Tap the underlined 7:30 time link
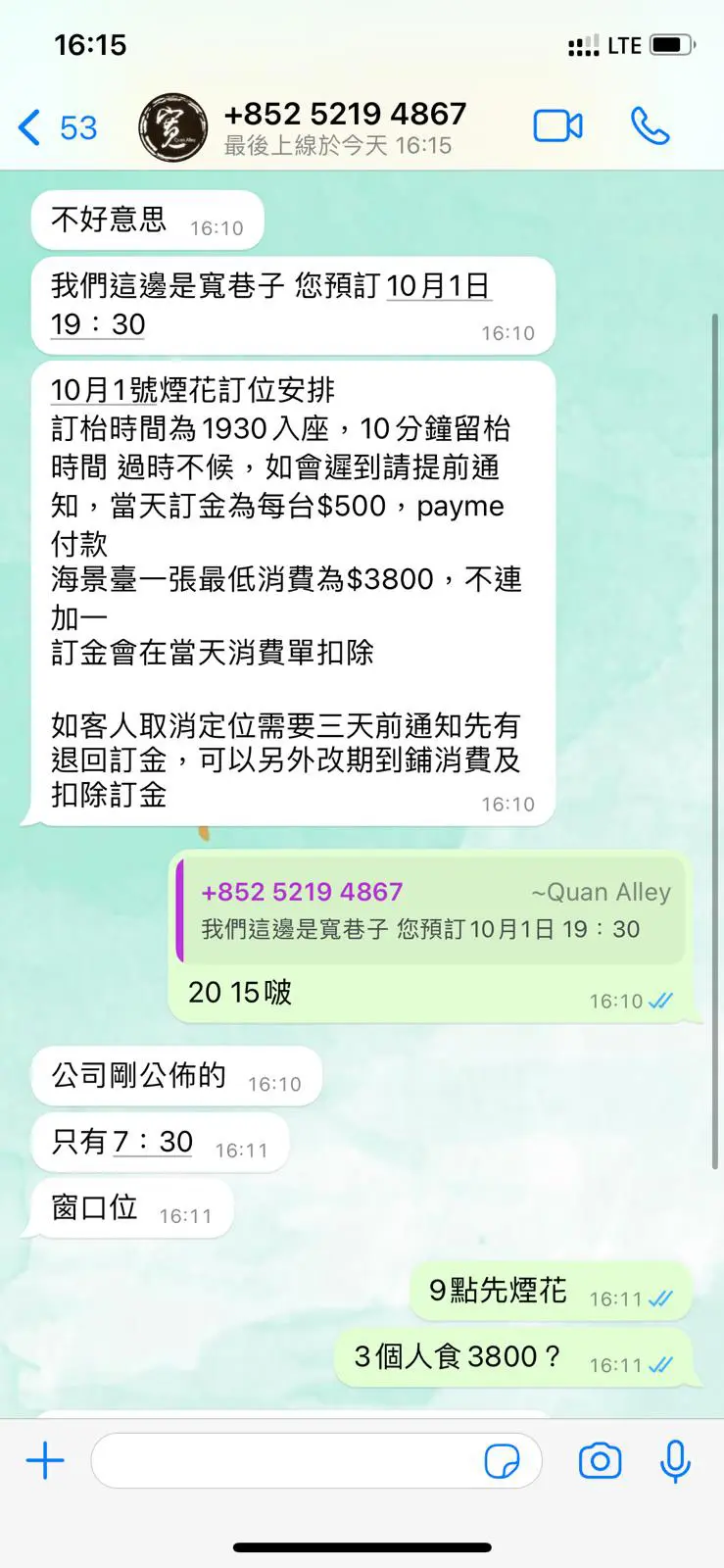Viewport: 724px width, 1568px height. point(153,1142)
